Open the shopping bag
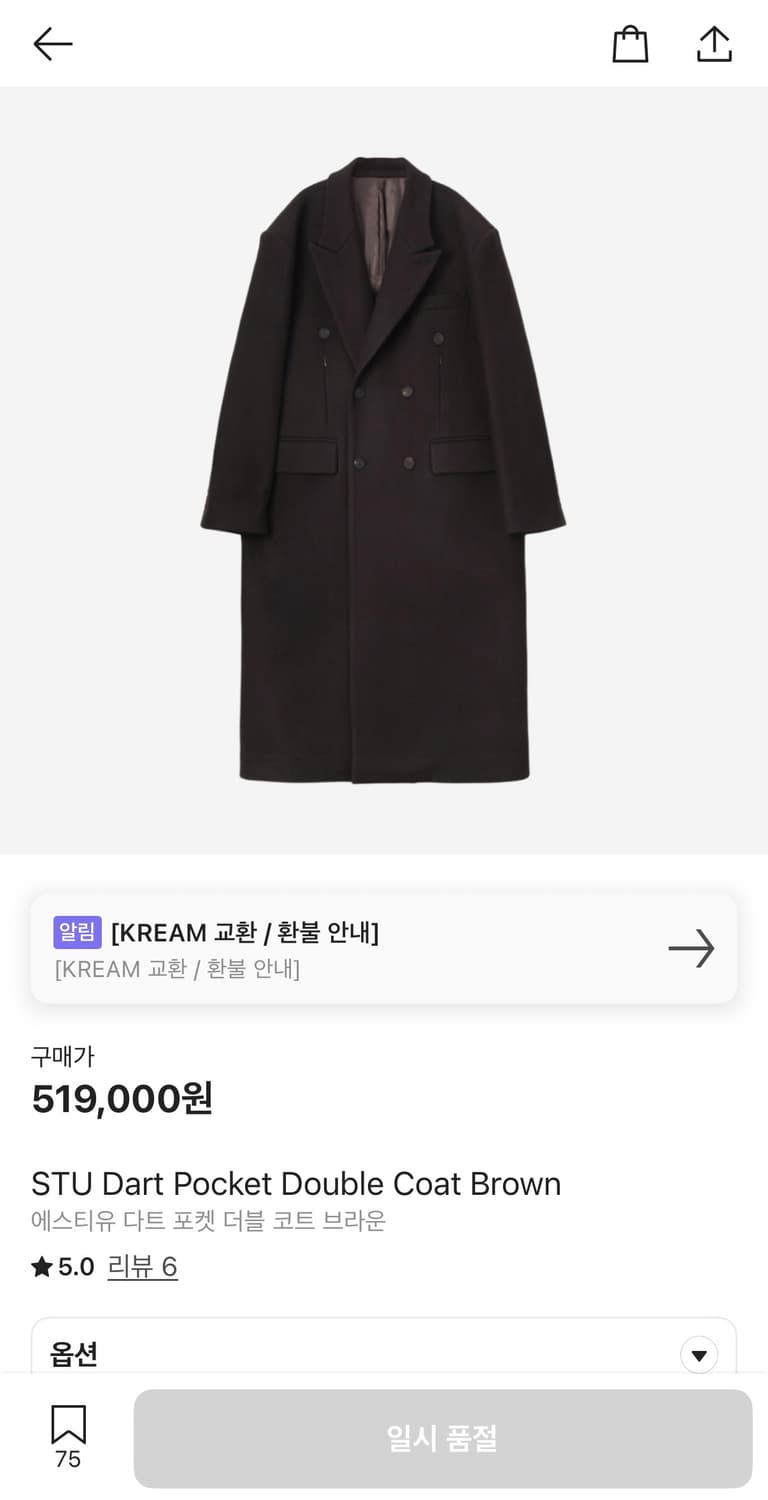The width and height of the screenshot is (768, 1500). click(x=630, y=44)
